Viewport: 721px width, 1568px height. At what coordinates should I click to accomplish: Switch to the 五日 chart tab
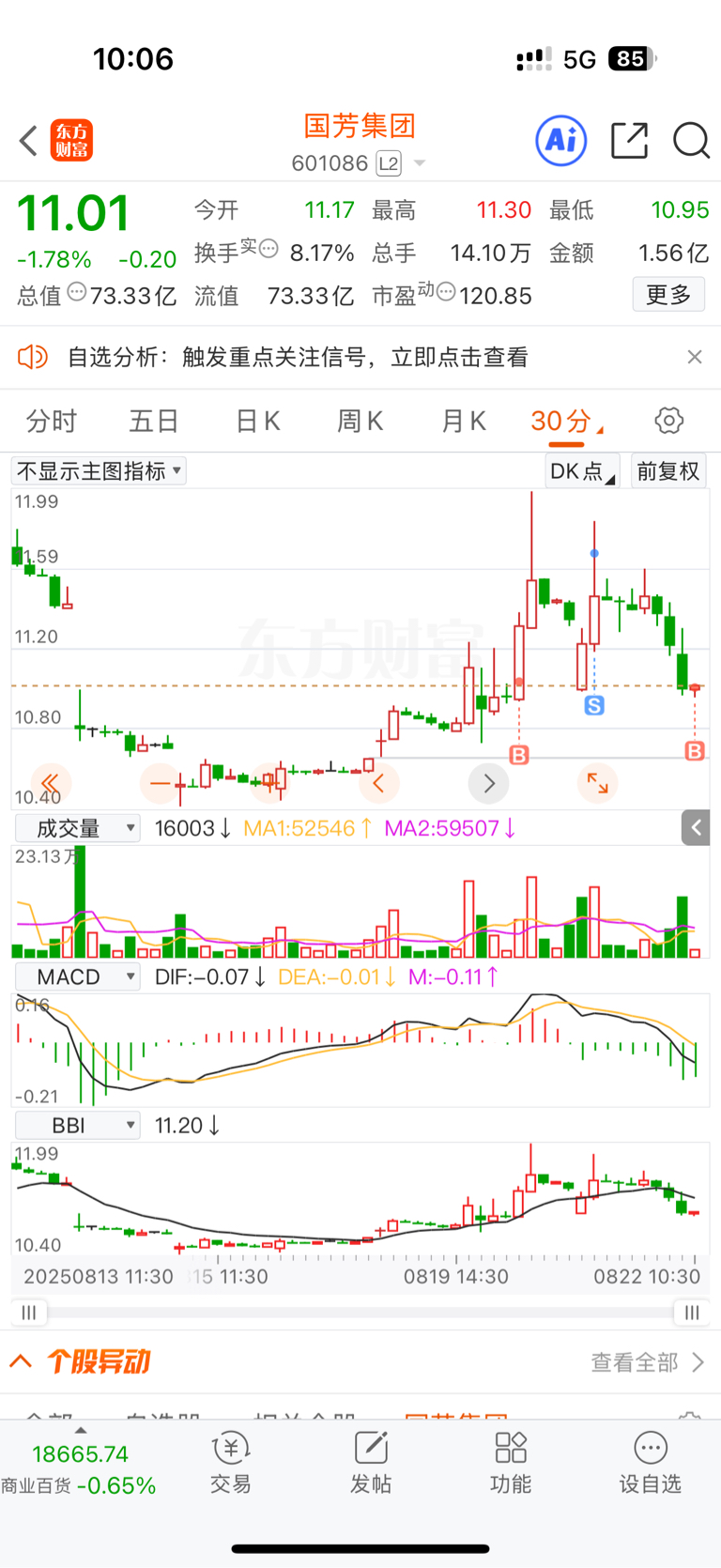tap(154, 421)
